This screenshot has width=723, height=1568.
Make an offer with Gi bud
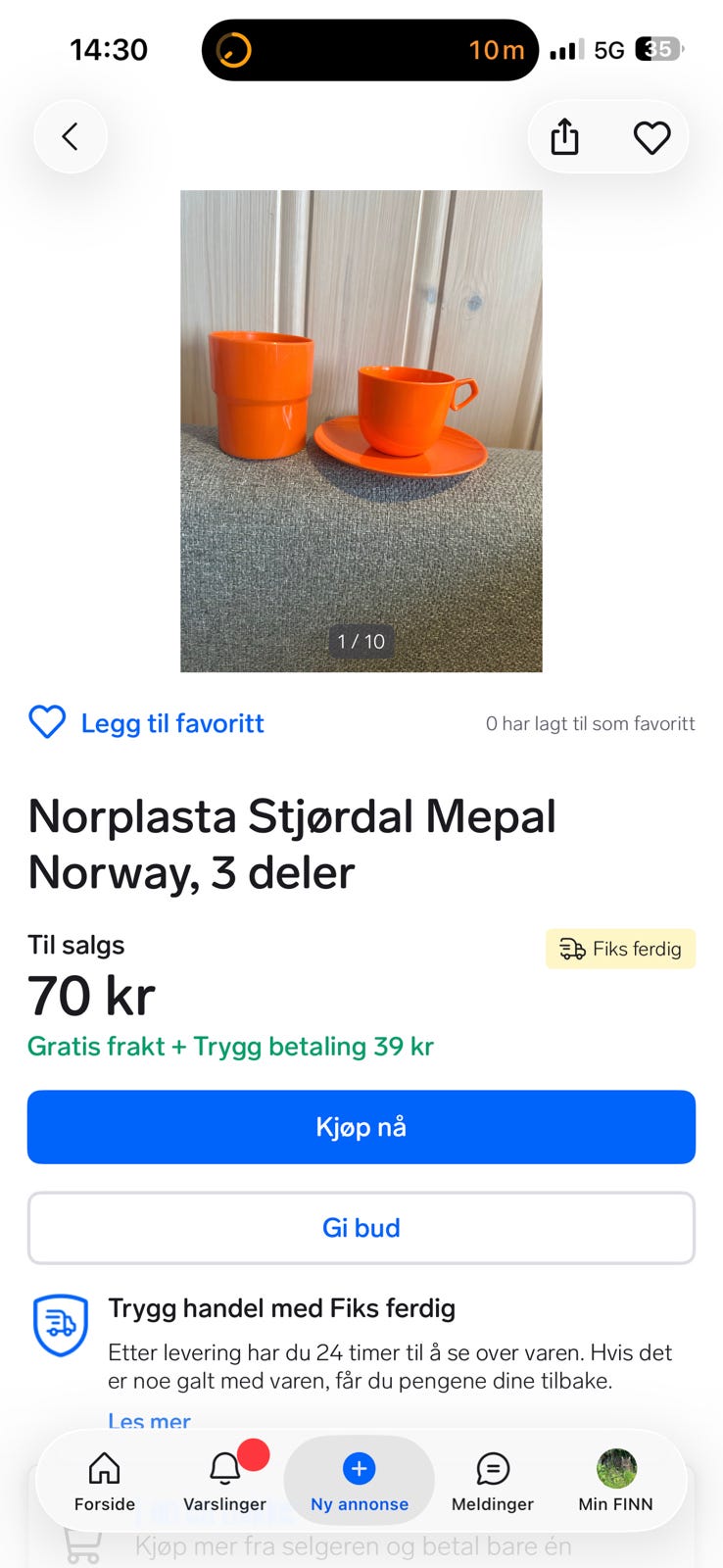[361, 1228]
